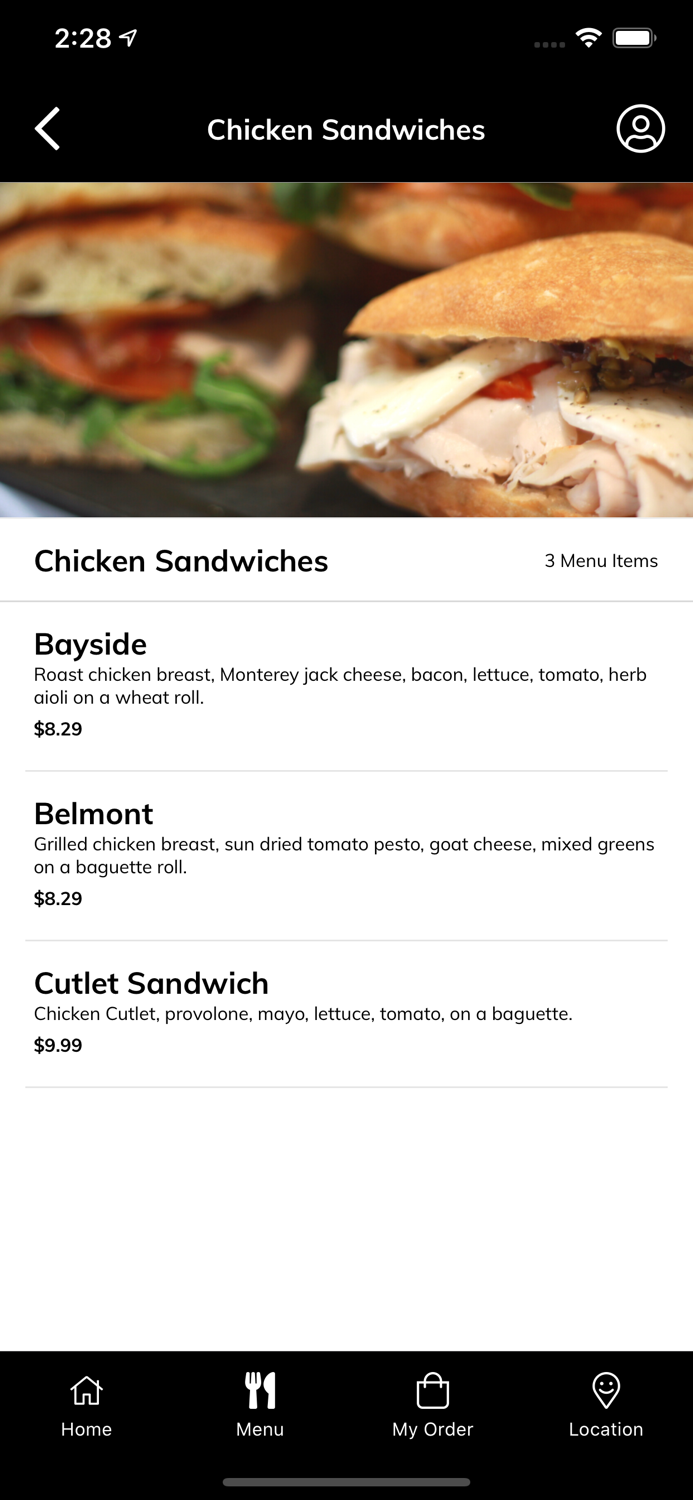The height and width of the screenshot is (1500, 693).
Task: Switch to the Home tab
Action: click(86, 1405)
